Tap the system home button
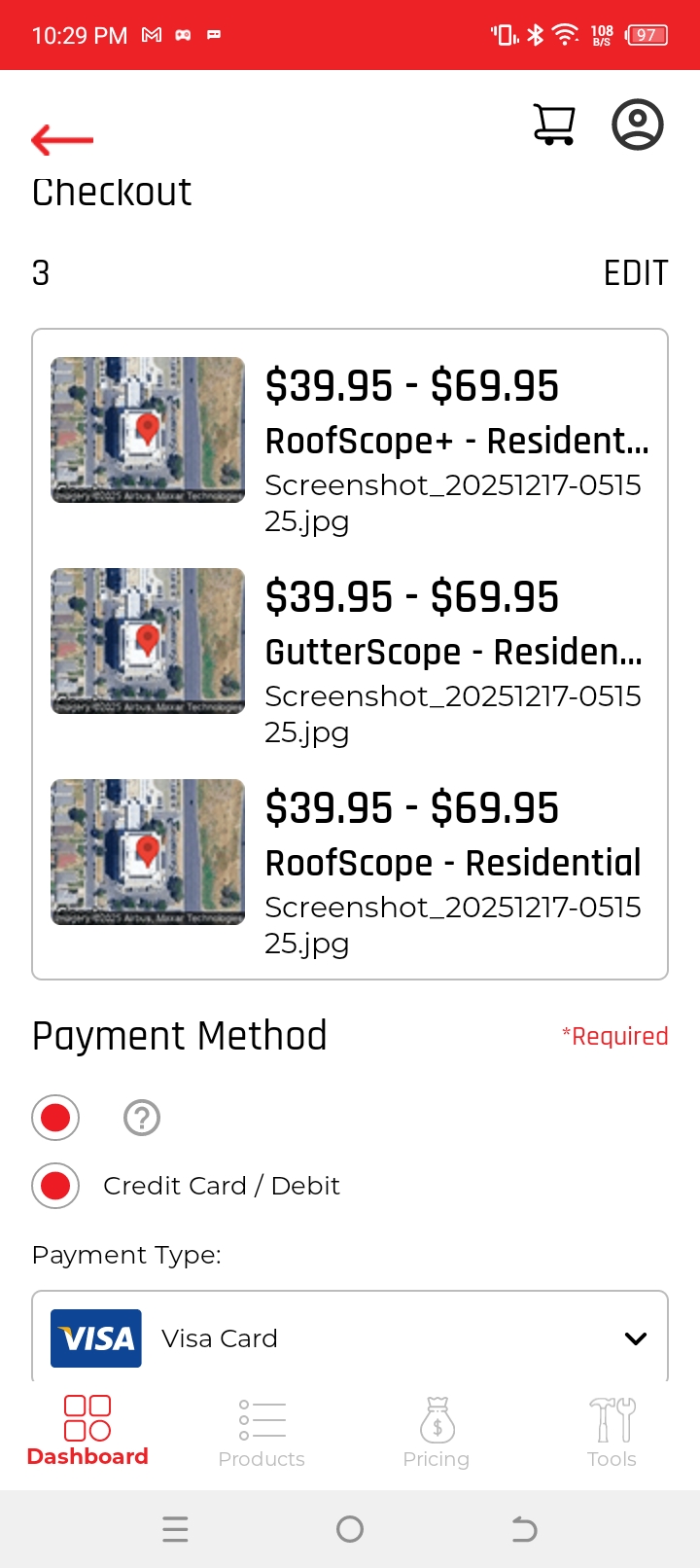This screenshot has width=700, height=1568. 350,1529
